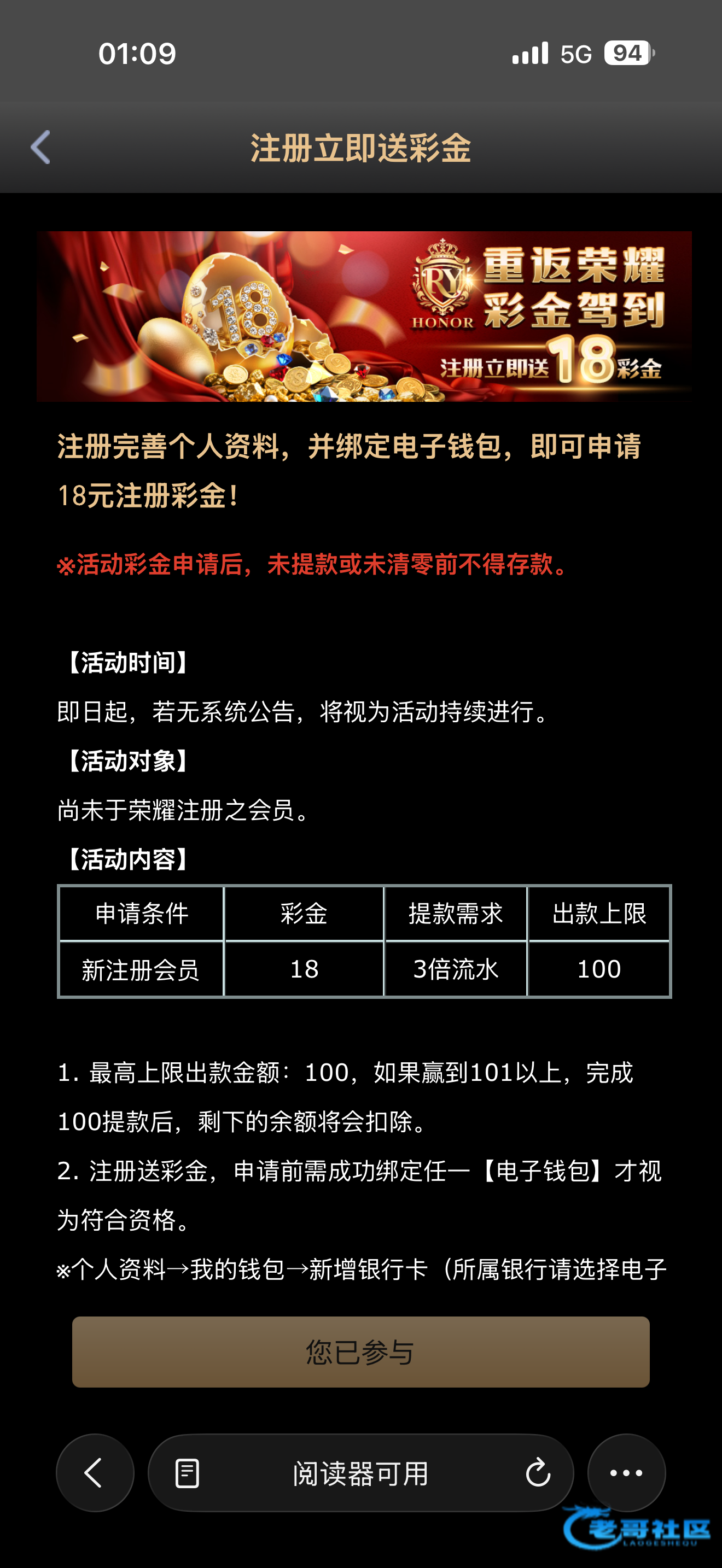Screen dimensions: 722x1568
Task: Open the reader mode page icon
Action: point(187,1473)
